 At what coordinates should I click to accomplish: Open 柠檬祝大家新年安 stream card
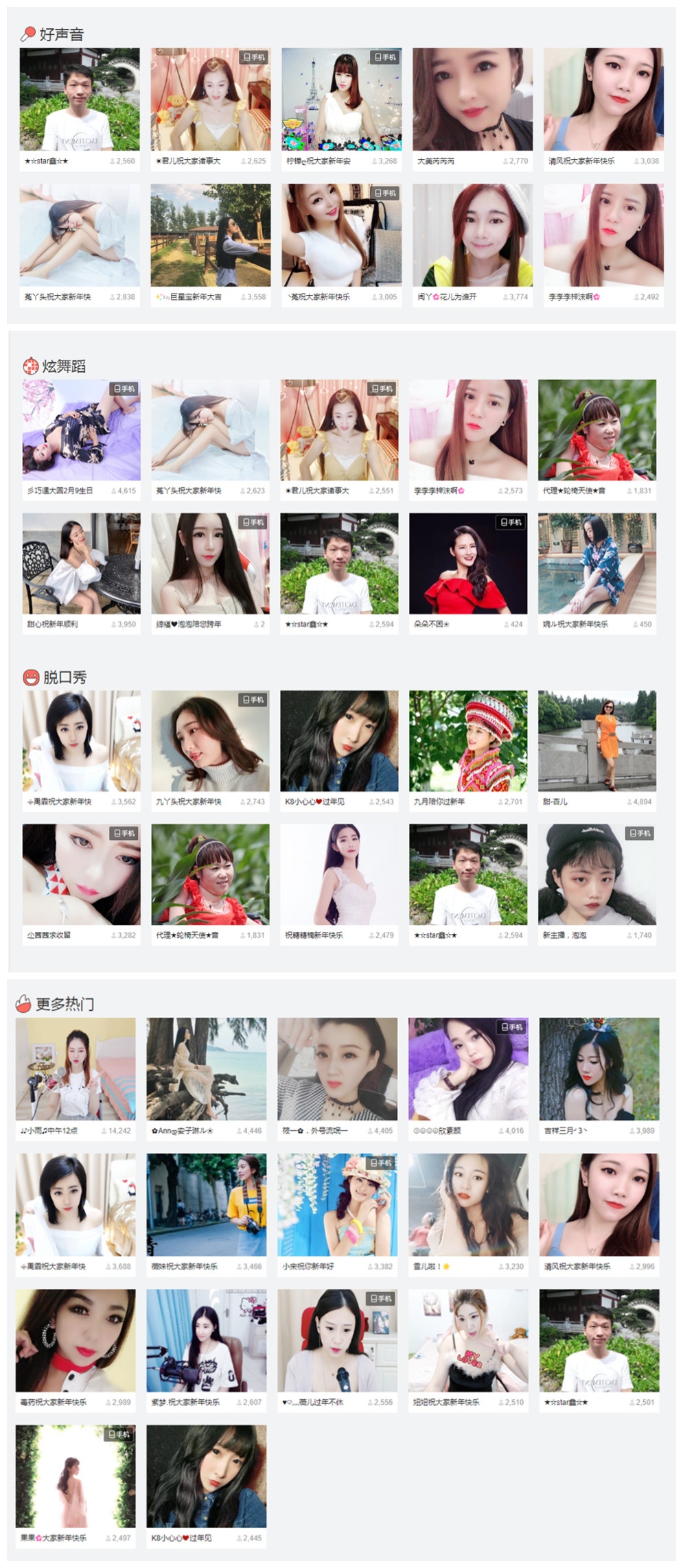click(341, 100)
